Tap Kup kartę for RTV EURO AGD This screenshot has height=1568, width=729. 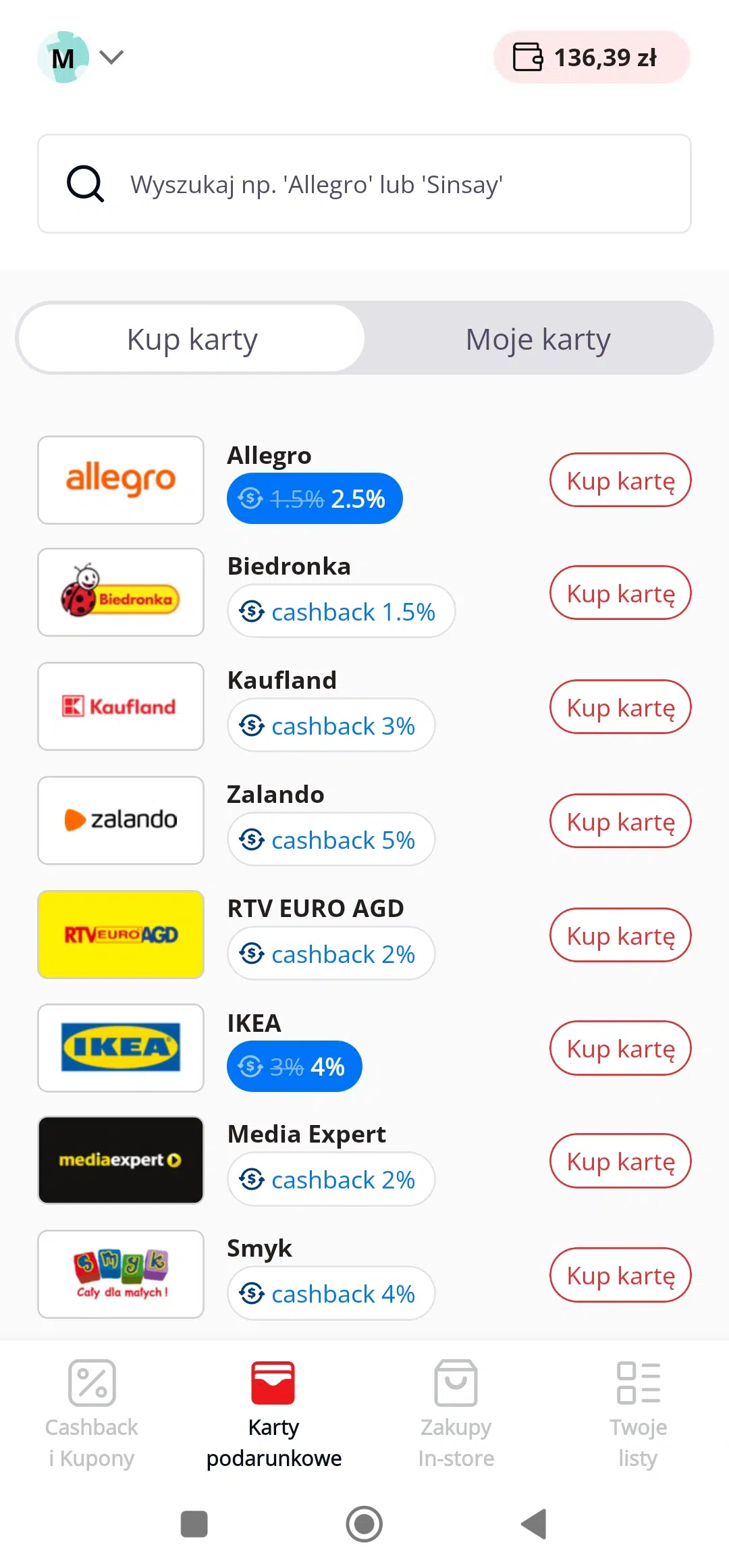(620, 935)
